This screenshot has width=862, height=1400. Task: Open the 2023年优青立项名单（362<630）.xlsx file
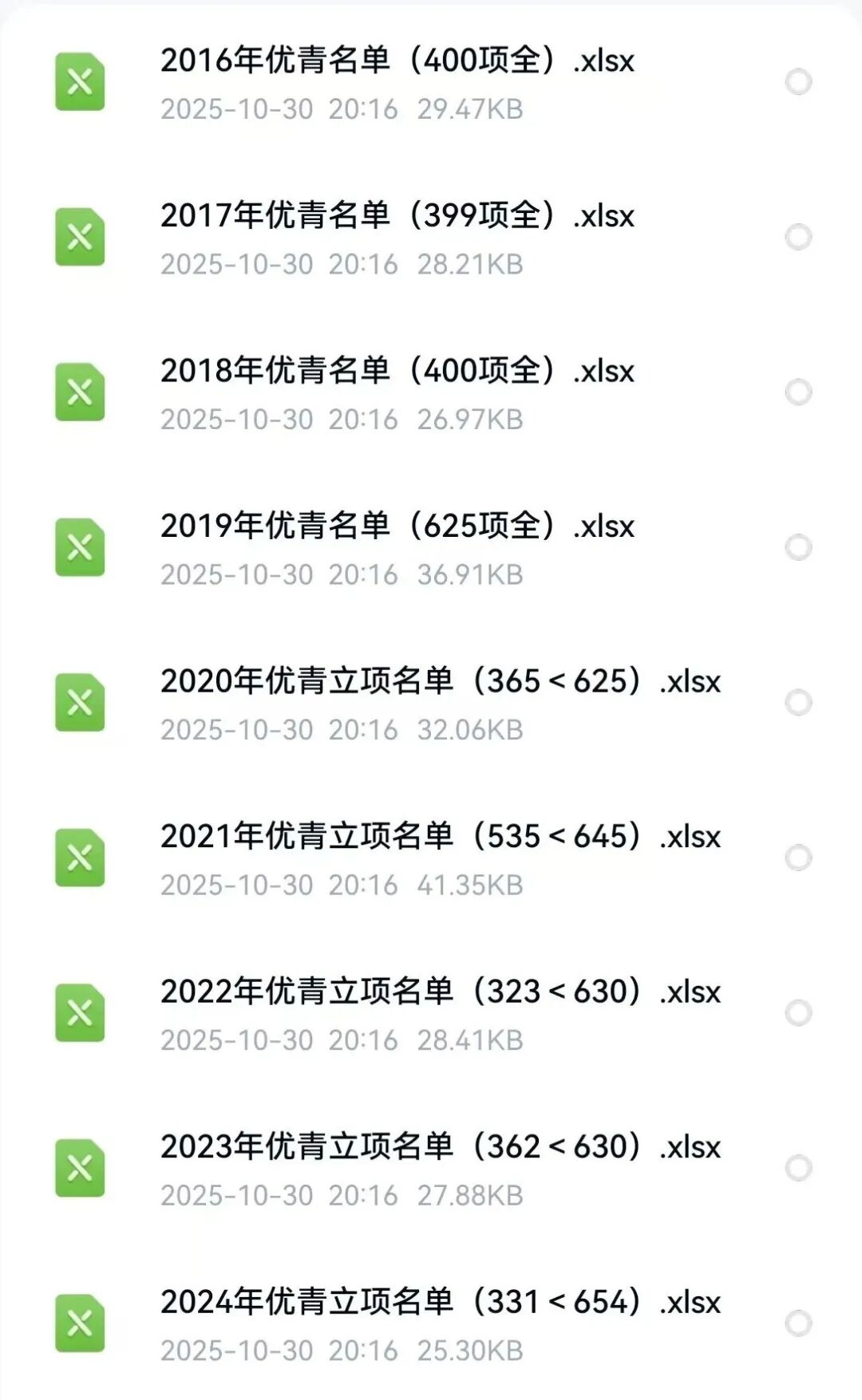point(440,1147)
